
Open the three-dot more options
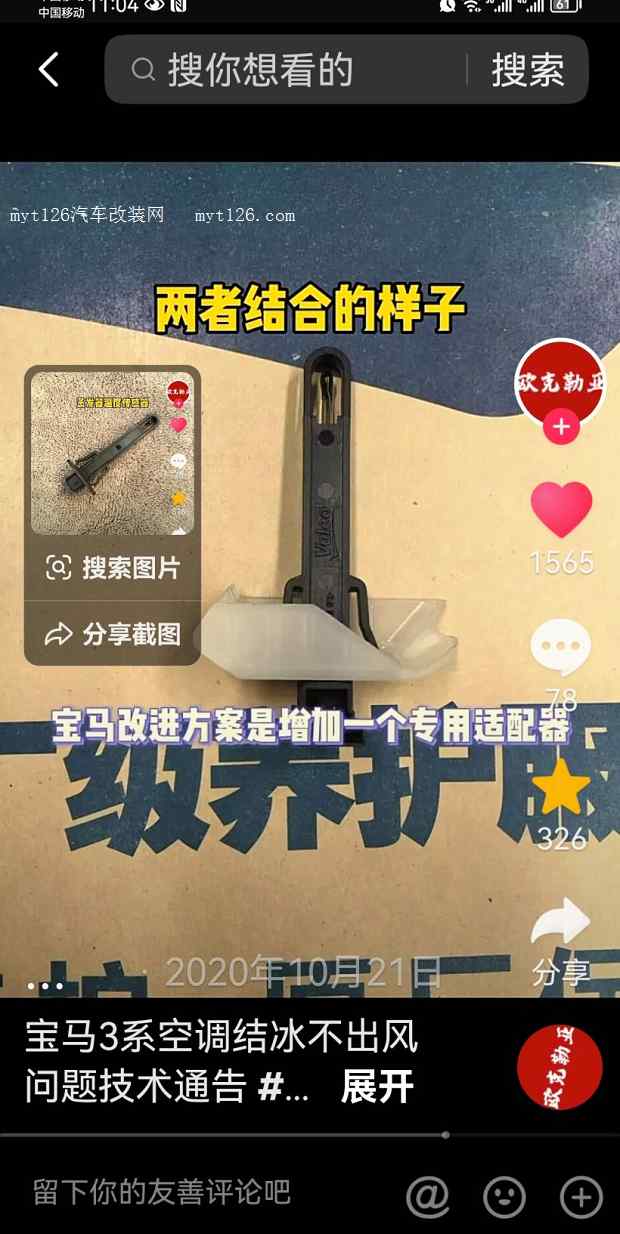coord(45,986)
